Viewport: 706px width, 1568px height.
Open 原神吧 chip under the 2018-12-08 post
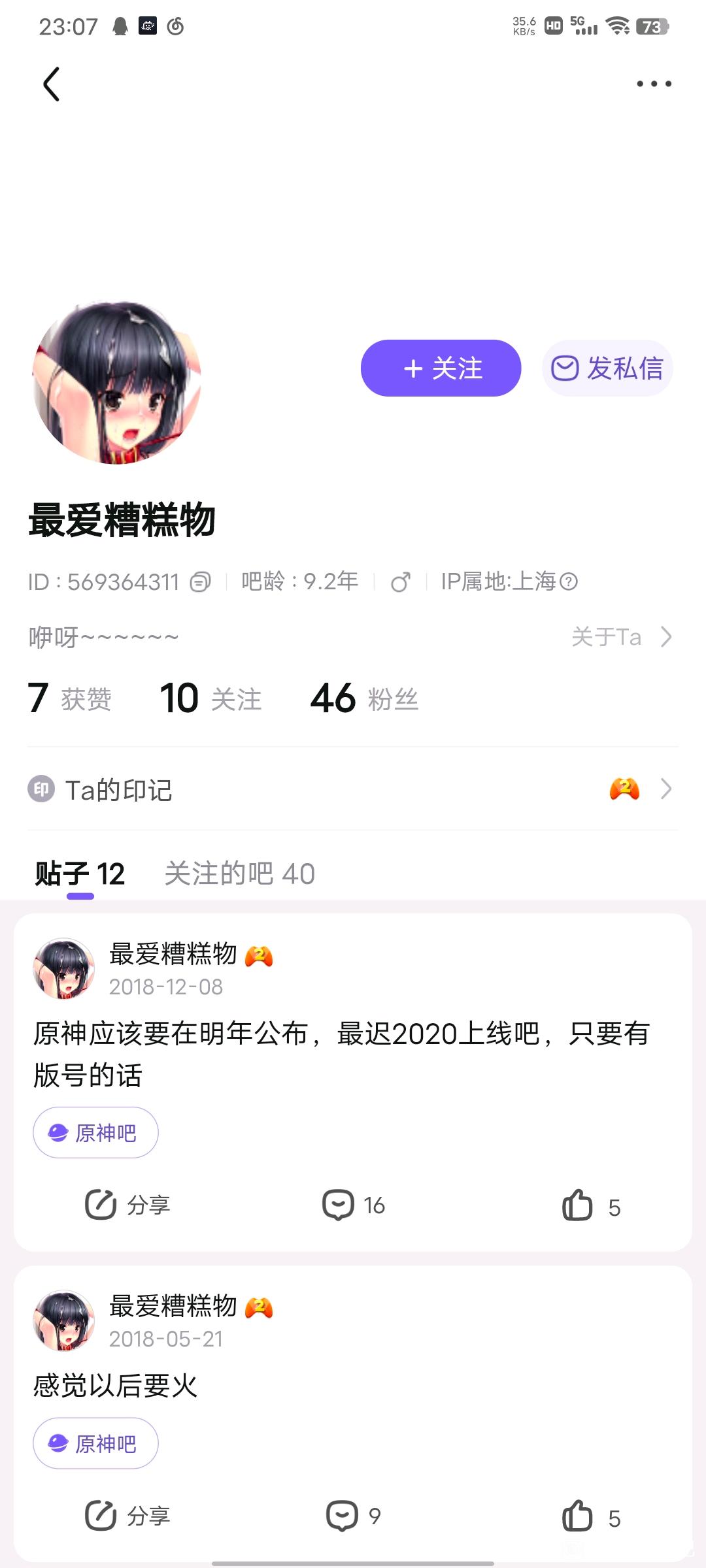[95, 1132]
